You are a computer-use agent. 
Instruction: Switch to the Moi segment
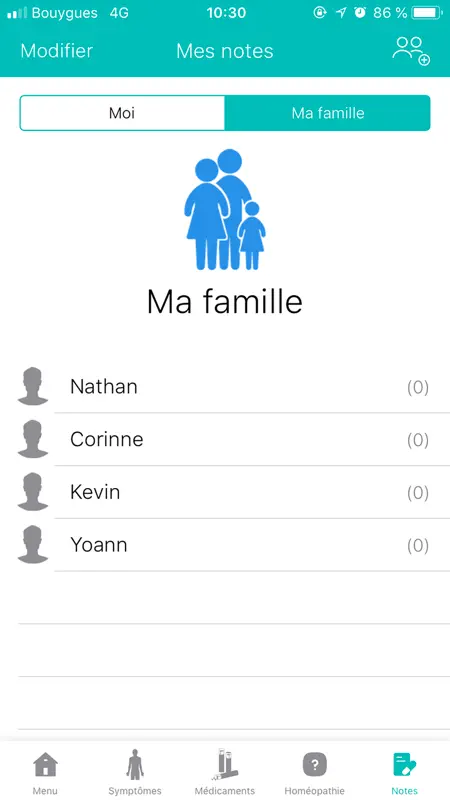(122, 113)
